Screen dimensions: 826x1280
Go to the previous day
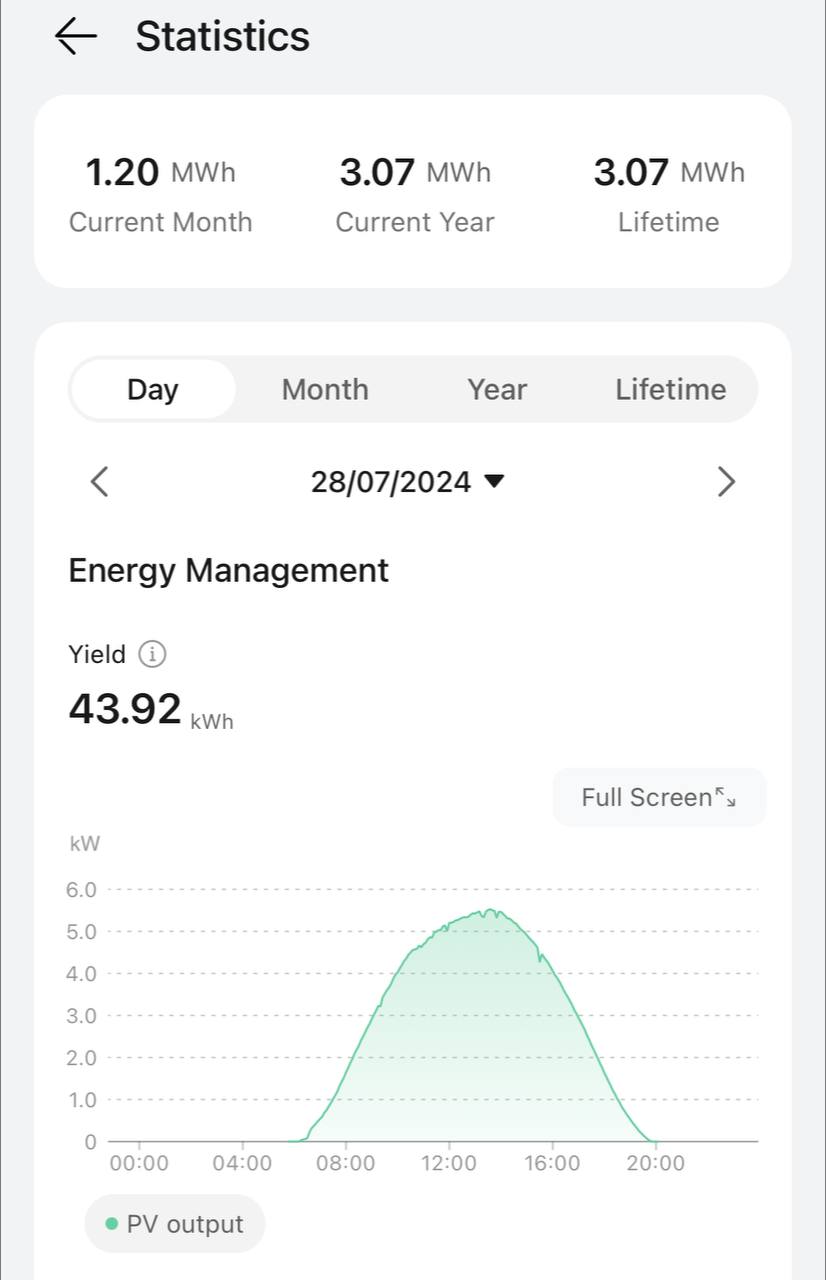click(x=99, y=482)
